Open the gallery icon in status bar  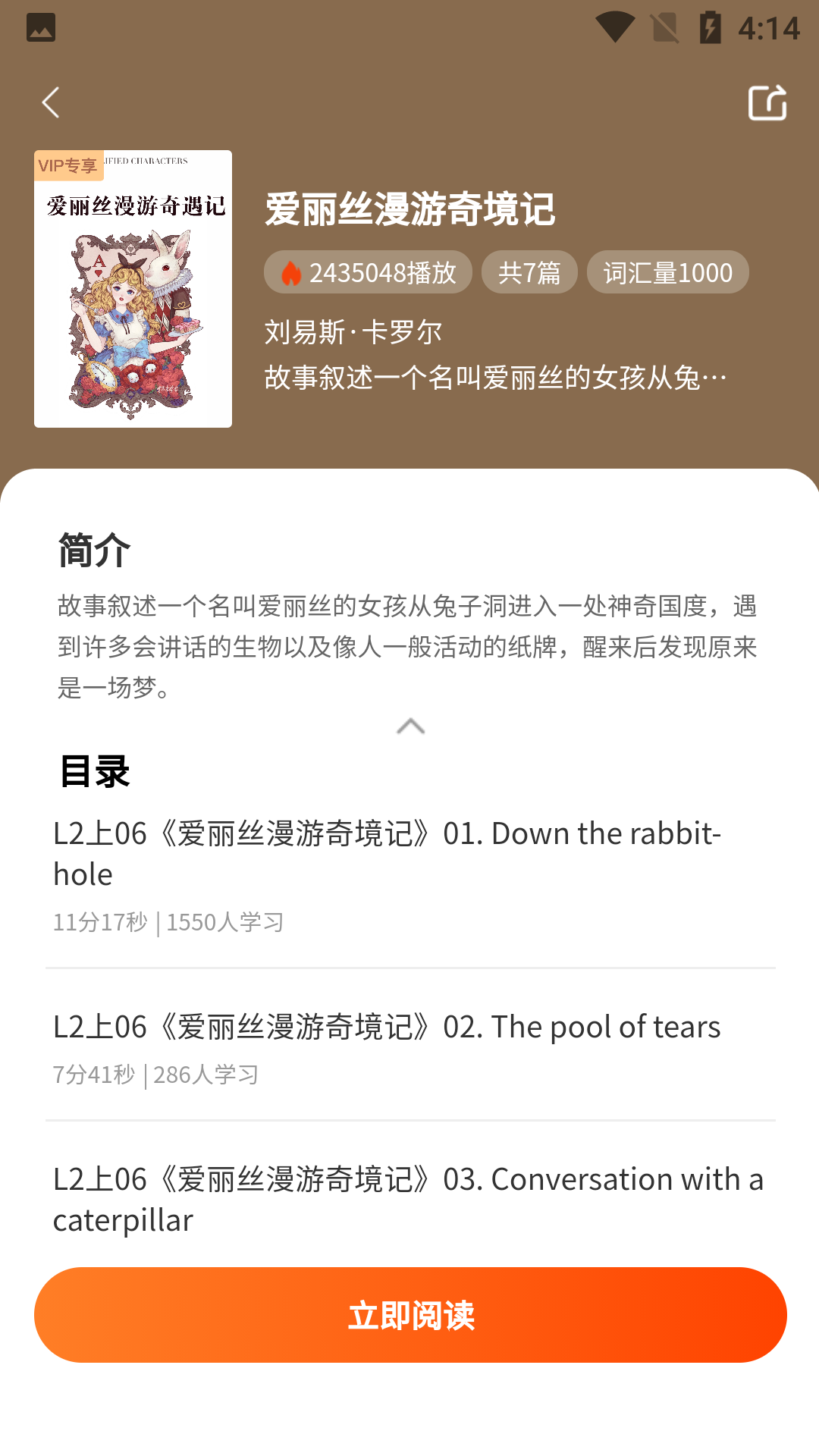[x=42, y=28]
